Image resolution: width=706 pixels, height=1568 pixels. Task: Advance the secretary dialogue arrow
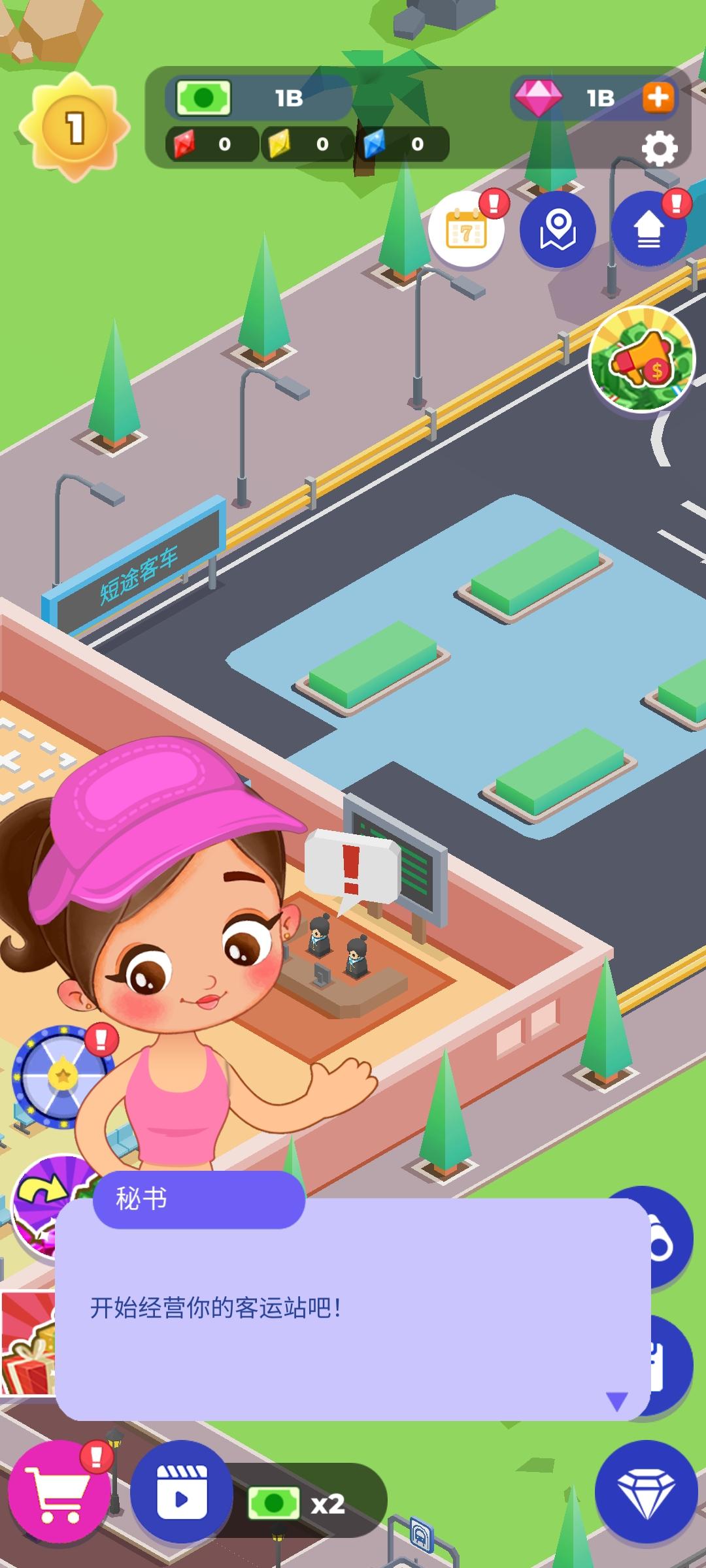coord(616,1401)
